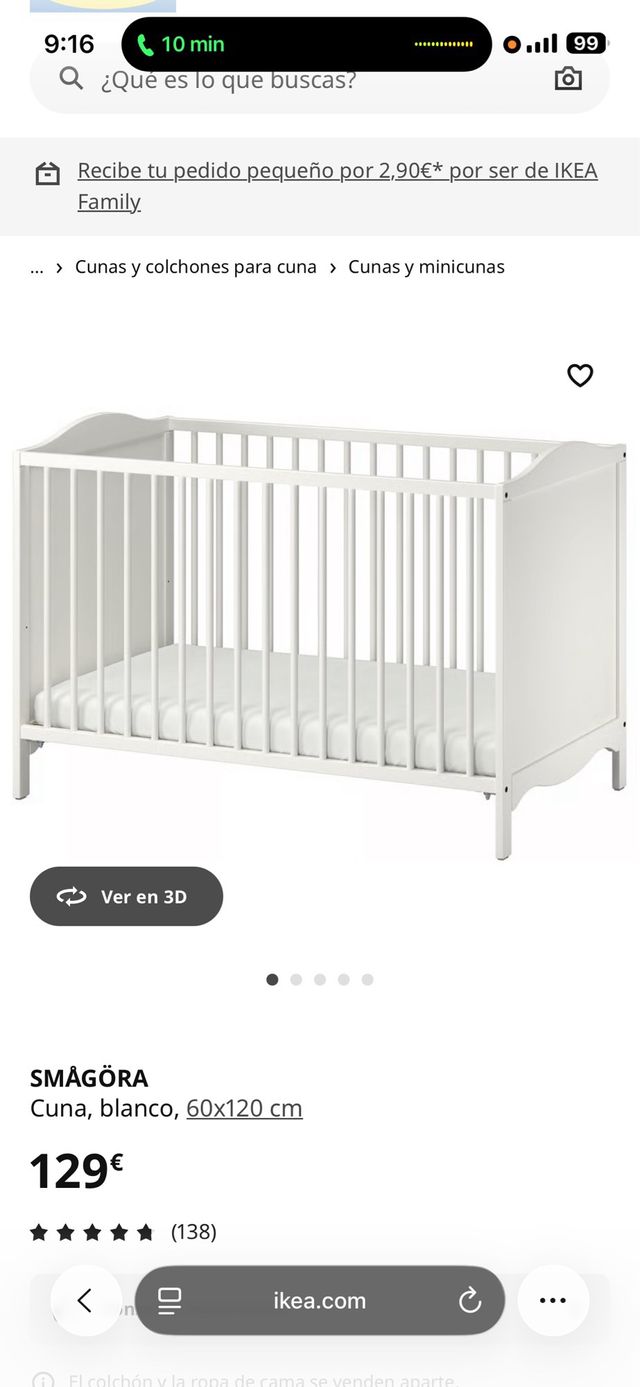Expand the collapsed breadcrumb ellipsis
Image resolution: width=640 pixels, height=1387 pixels.
pyautogui.click(x=37, y=267)
